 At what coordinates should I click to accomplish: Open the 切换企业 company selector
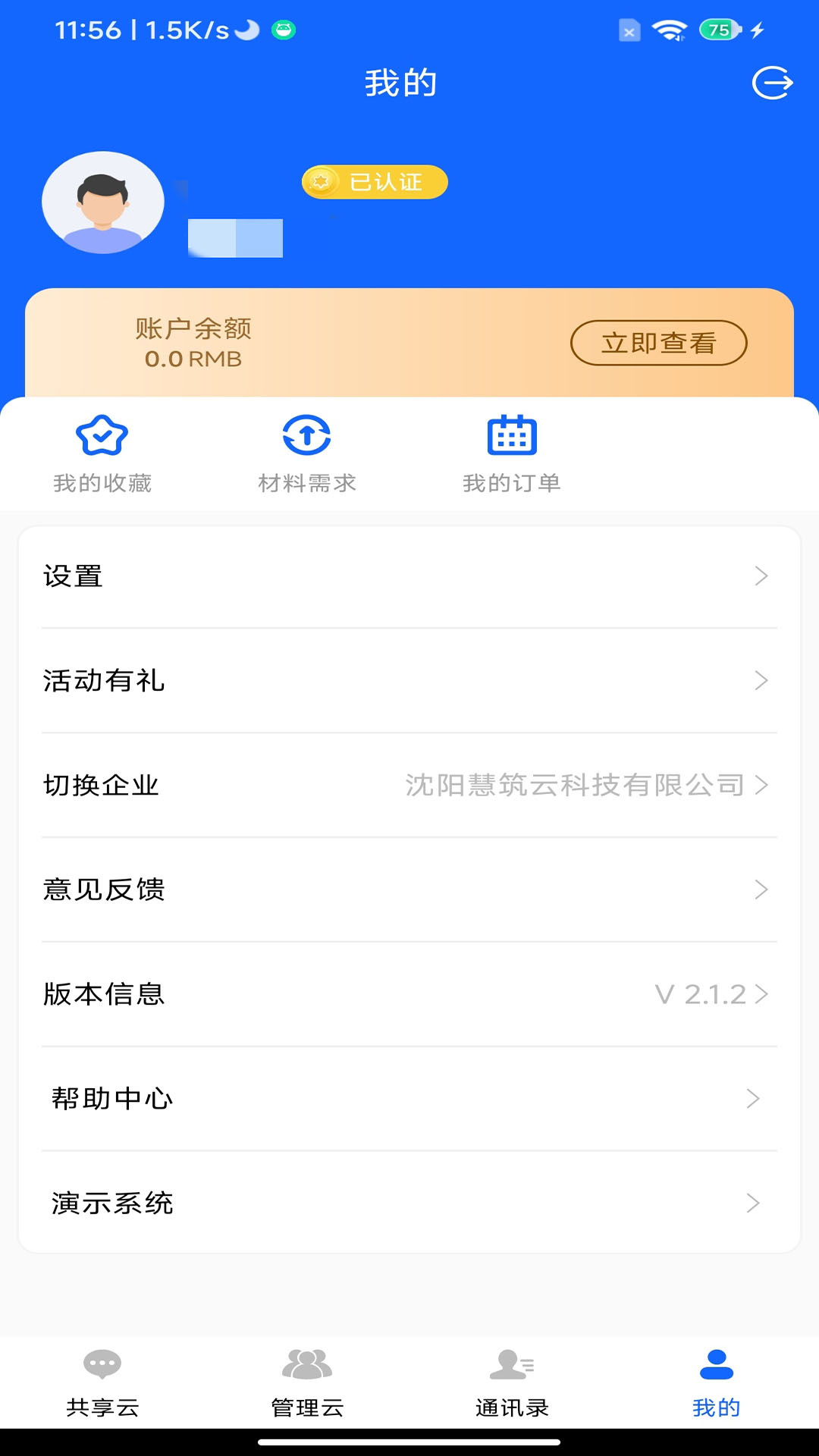tap(409, 787)
